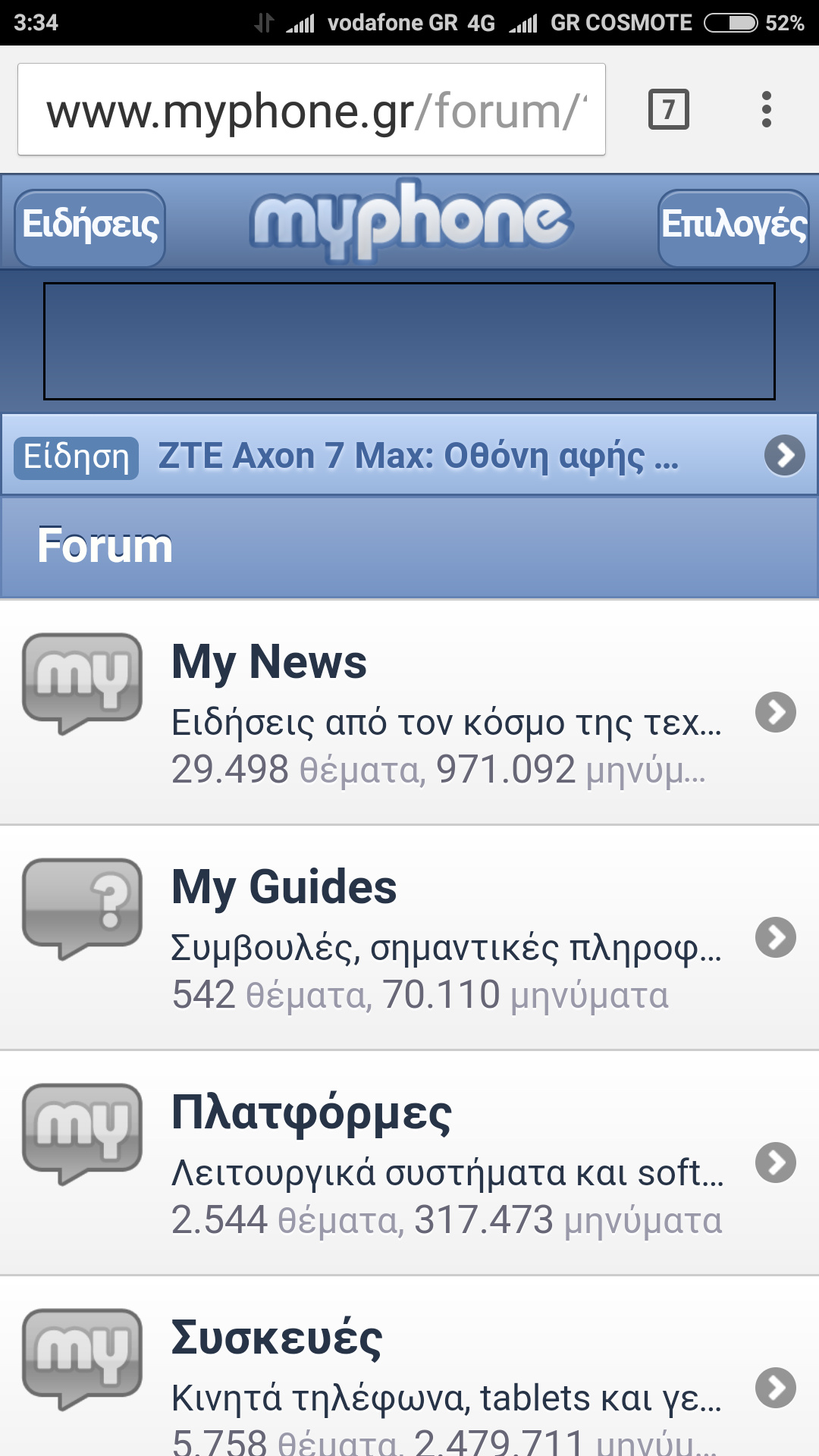
Task: Open the My Guides forum
Action: point(409,938)
